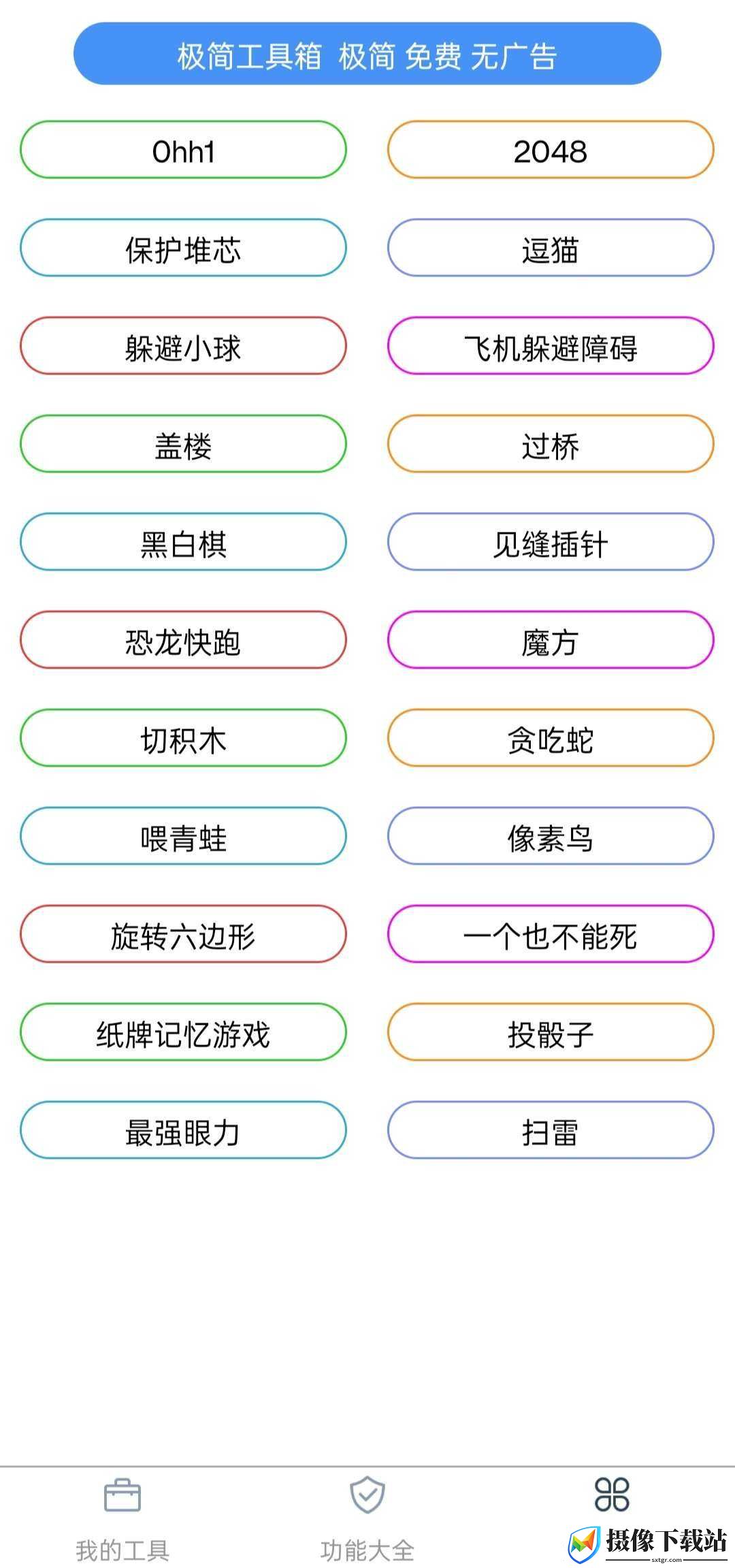The width and height of the screenshot is (735, 1568).
Task: Play 飞机躲避障碍
Action: (x=551, y=346)
